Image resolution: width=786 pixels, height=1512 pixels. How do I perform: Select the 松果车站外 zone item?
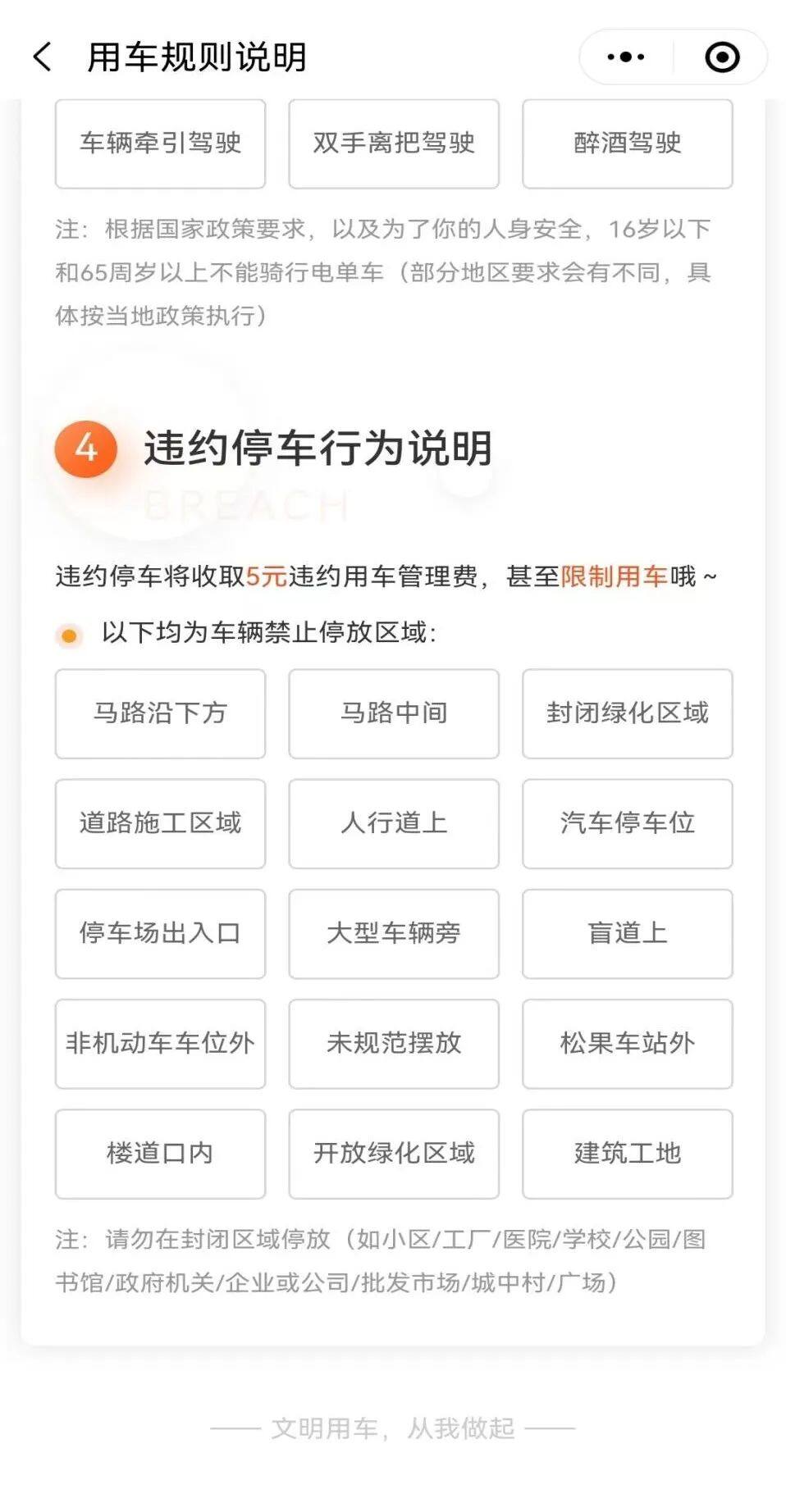click(626, 1044)
